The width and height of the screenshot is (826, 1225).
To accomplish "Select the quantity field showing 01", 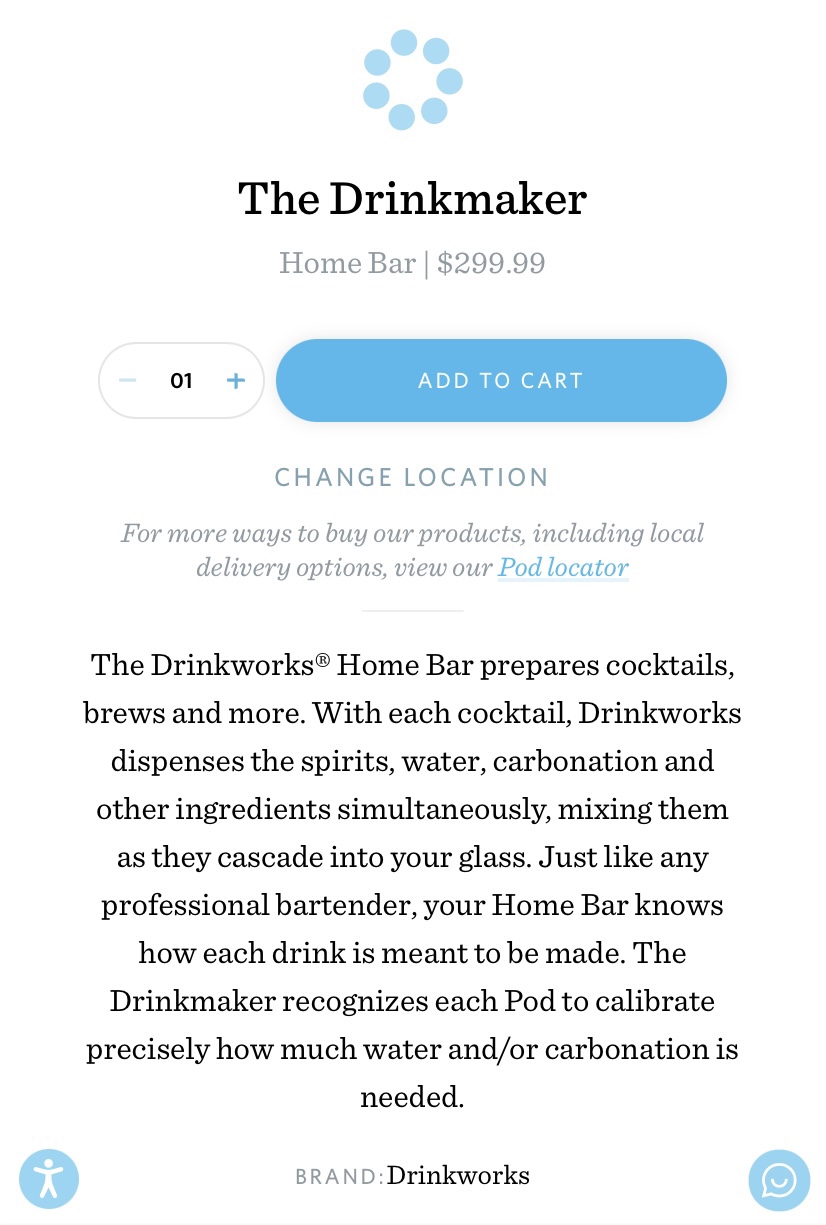I will pyautogui.click(x=181, y=380).
